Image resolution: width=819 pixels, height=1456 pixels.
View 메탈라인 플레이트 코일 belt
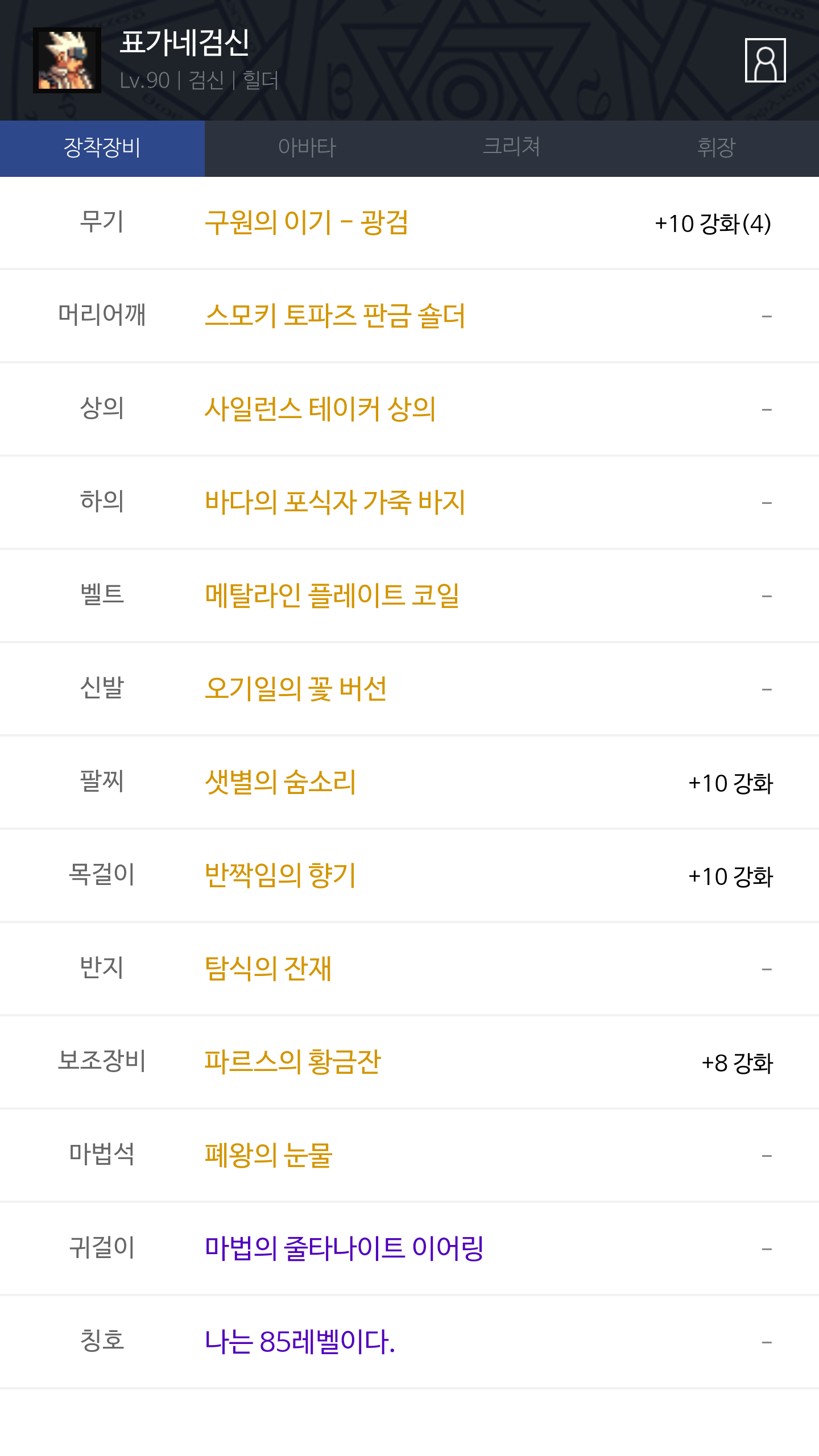[332, 595]
